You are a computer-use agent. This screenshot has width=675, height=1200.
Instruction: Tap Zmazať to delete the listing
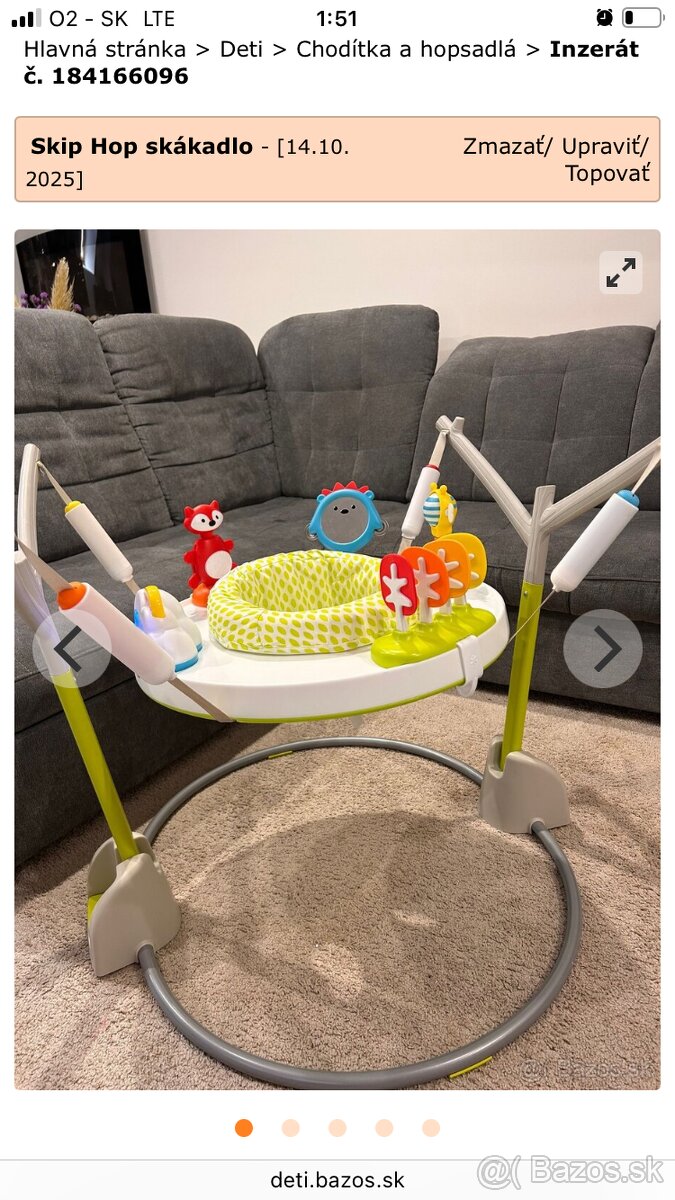506,146
